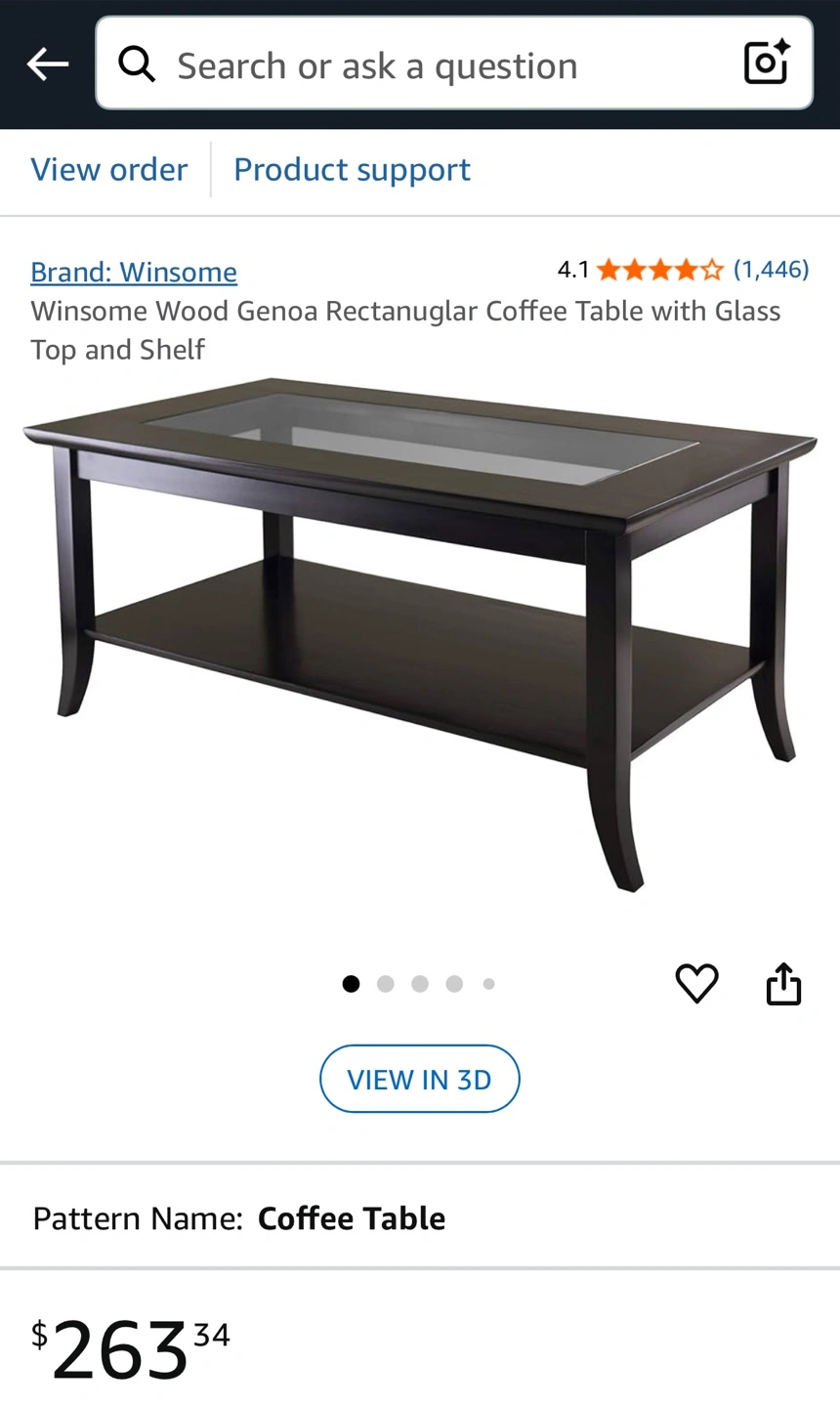This screenshot has width=840, height=1407.
Task: Visit the Brand: Winsome store link
Action: coord(134,272)
